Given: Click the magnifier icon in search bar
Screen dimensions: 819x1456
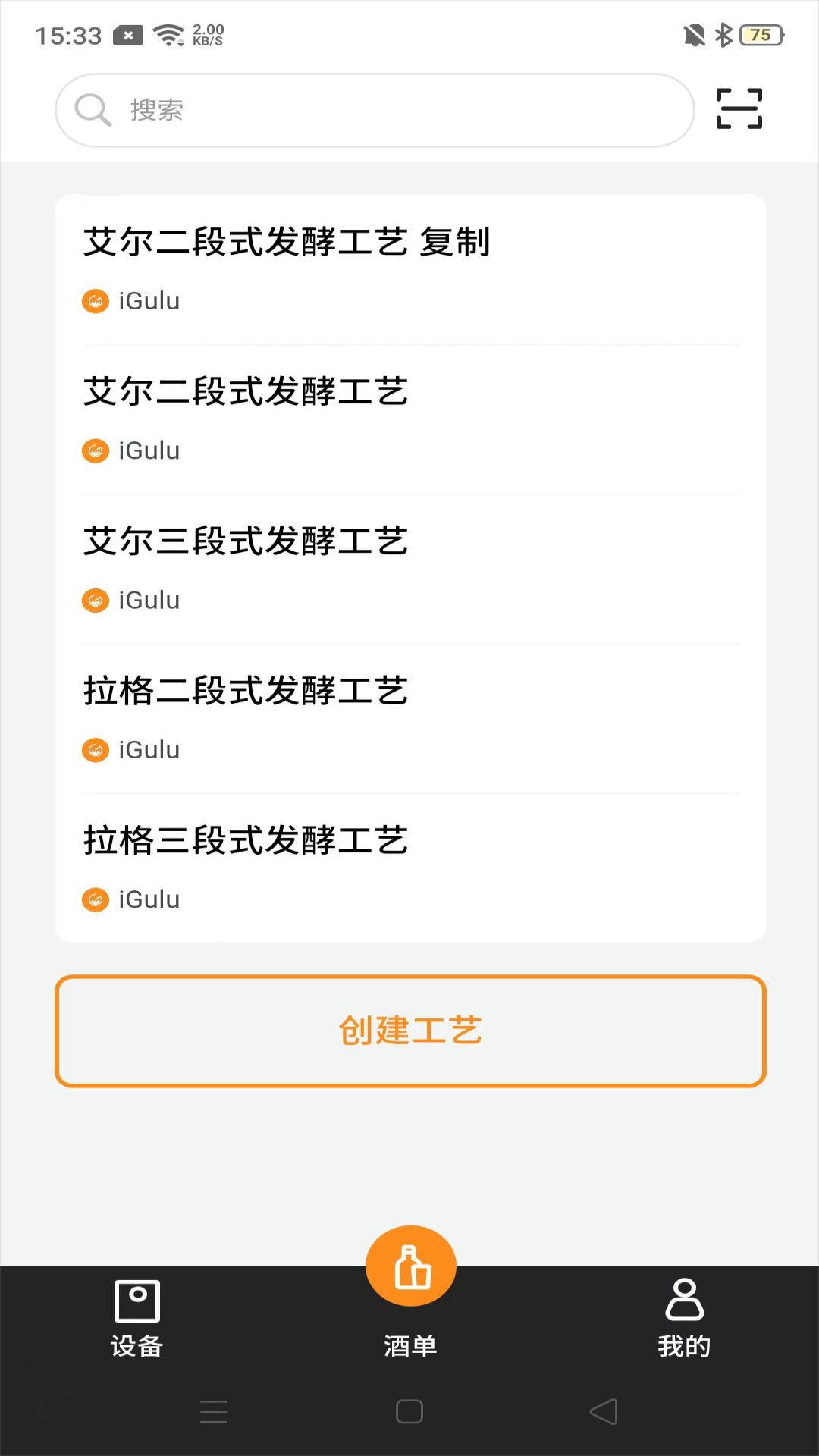Looking at the screenshot, I should tap(91, 108).
